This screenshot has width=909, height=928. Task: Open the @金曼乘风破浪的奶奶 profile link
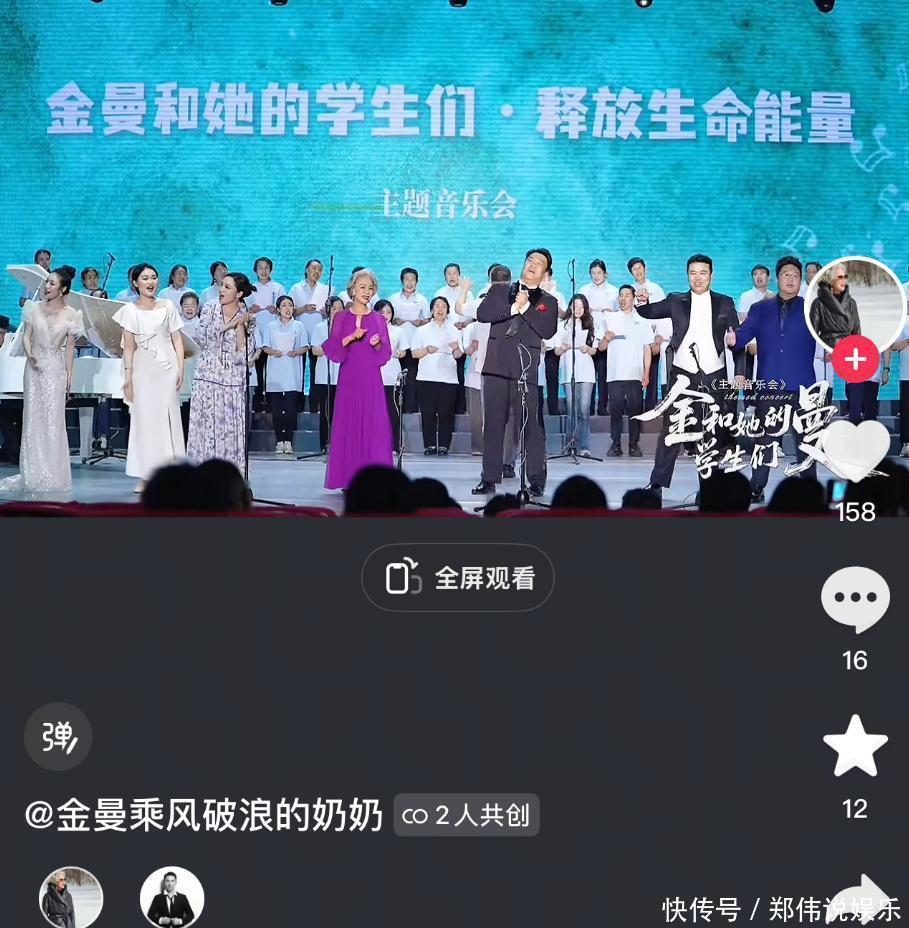(204, 816)
